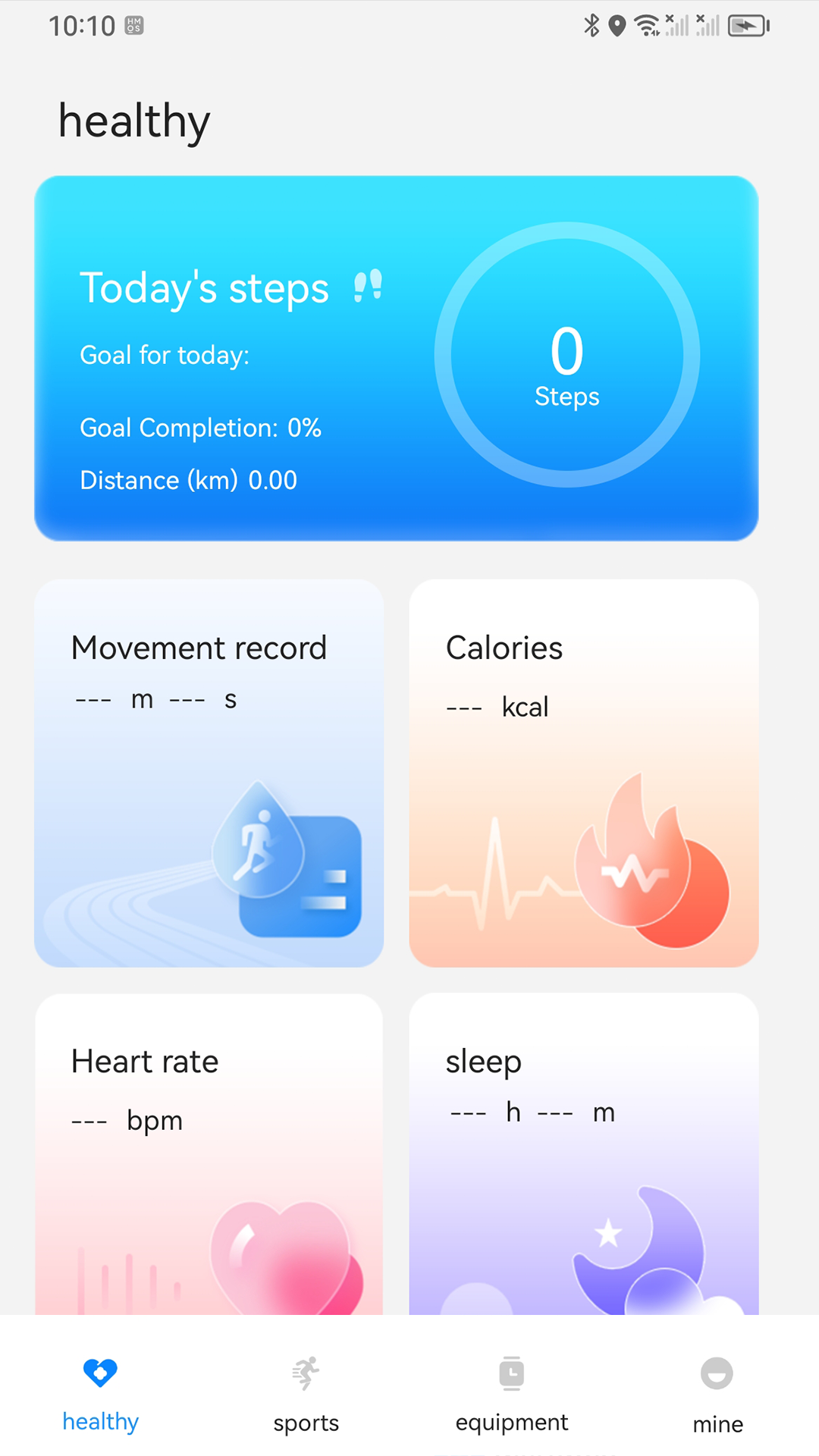819x1456 pixels.
Task: Select the healthy tab
Action: click(x=100, y=1394)
